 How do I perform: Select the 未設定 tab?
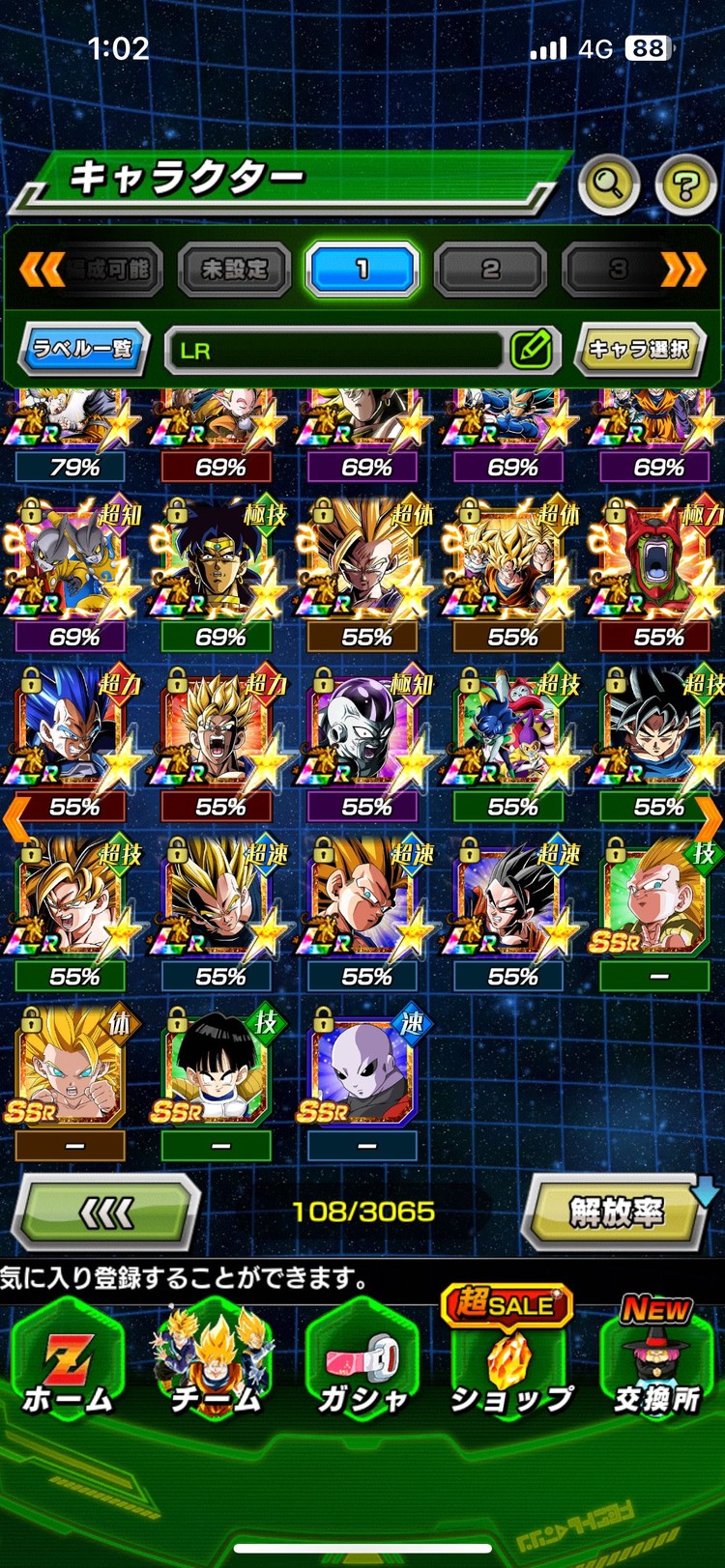click(234, 270)
